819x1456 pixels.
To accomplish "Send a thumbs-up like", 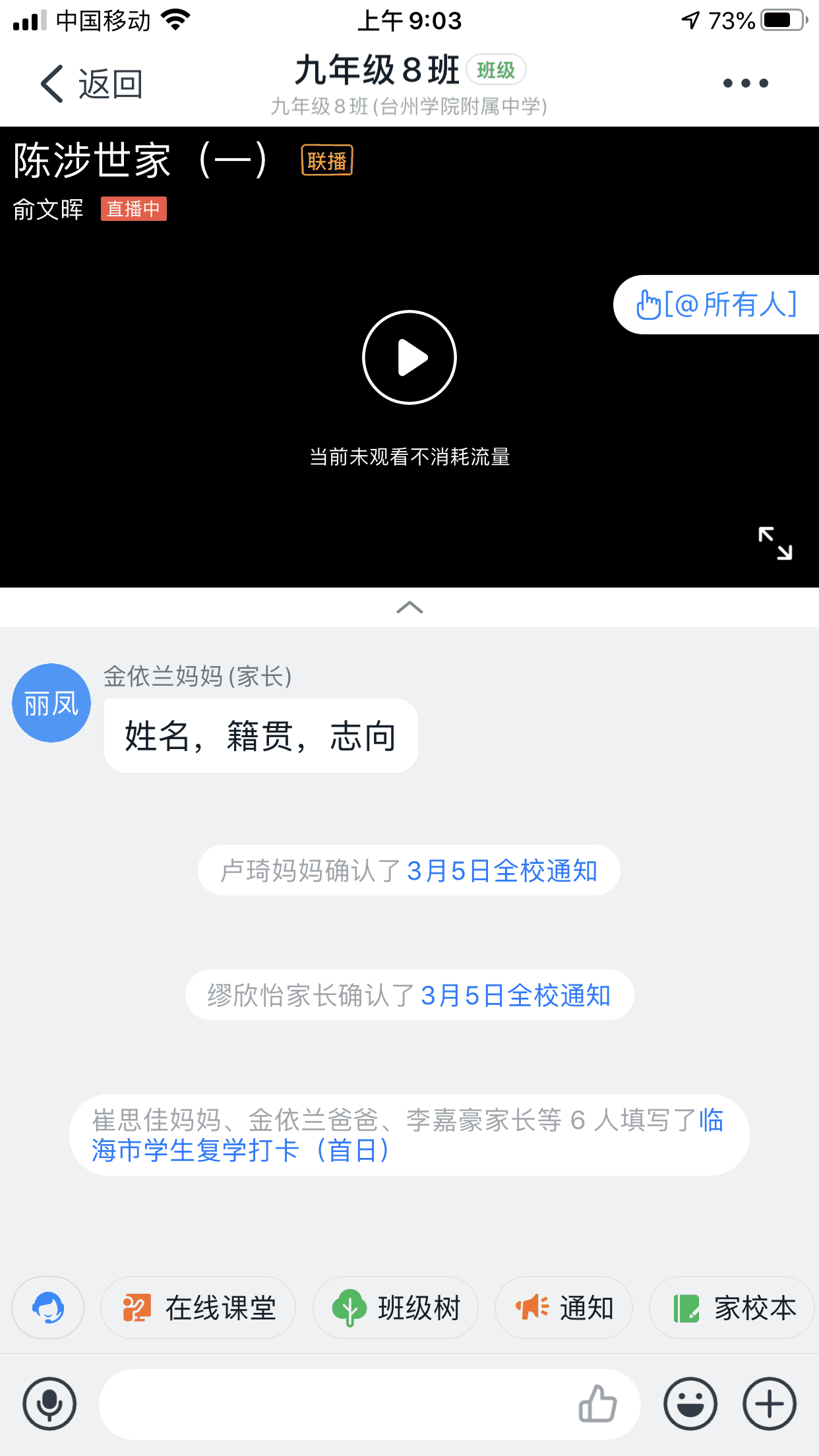I will [x=597, y=1404].
